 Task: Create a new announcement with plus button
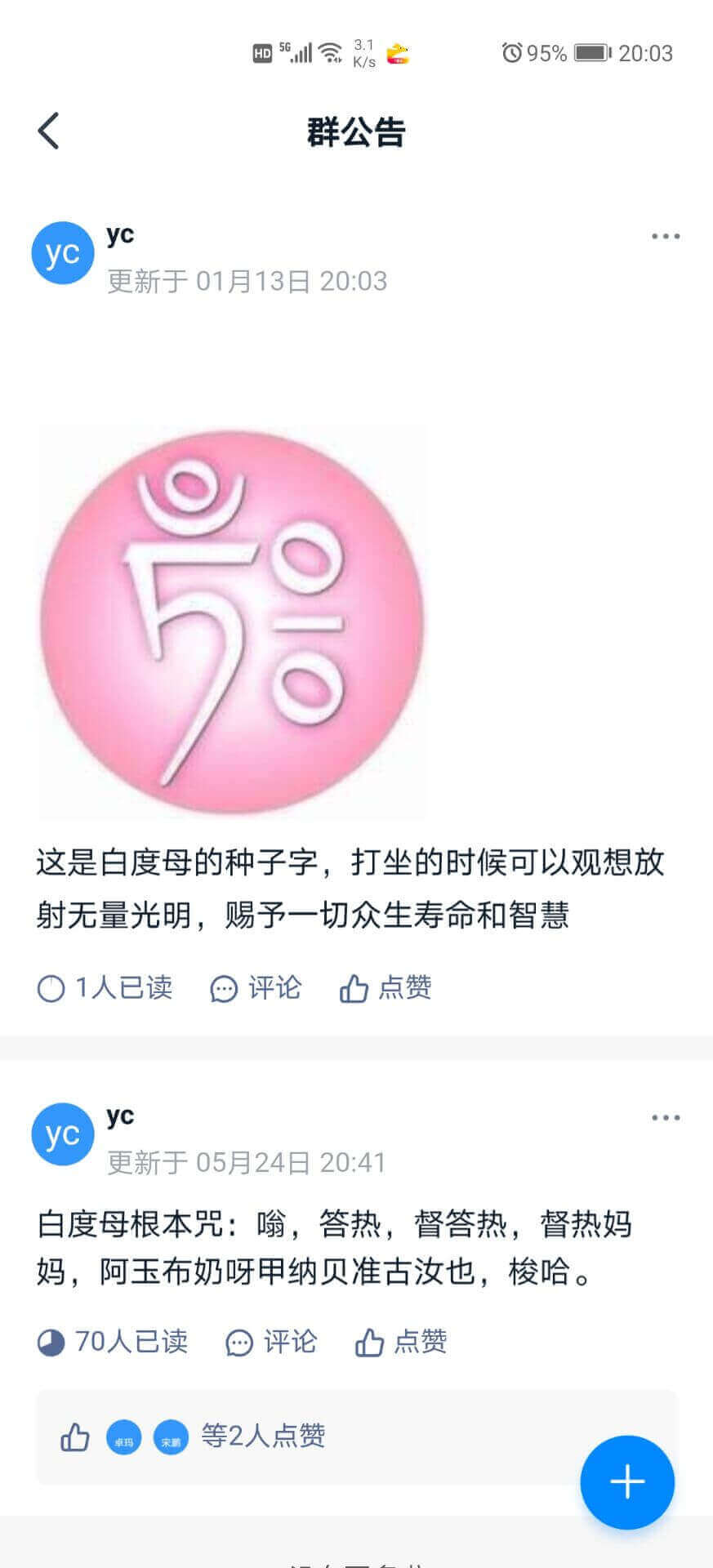(x=626, y=1481)
